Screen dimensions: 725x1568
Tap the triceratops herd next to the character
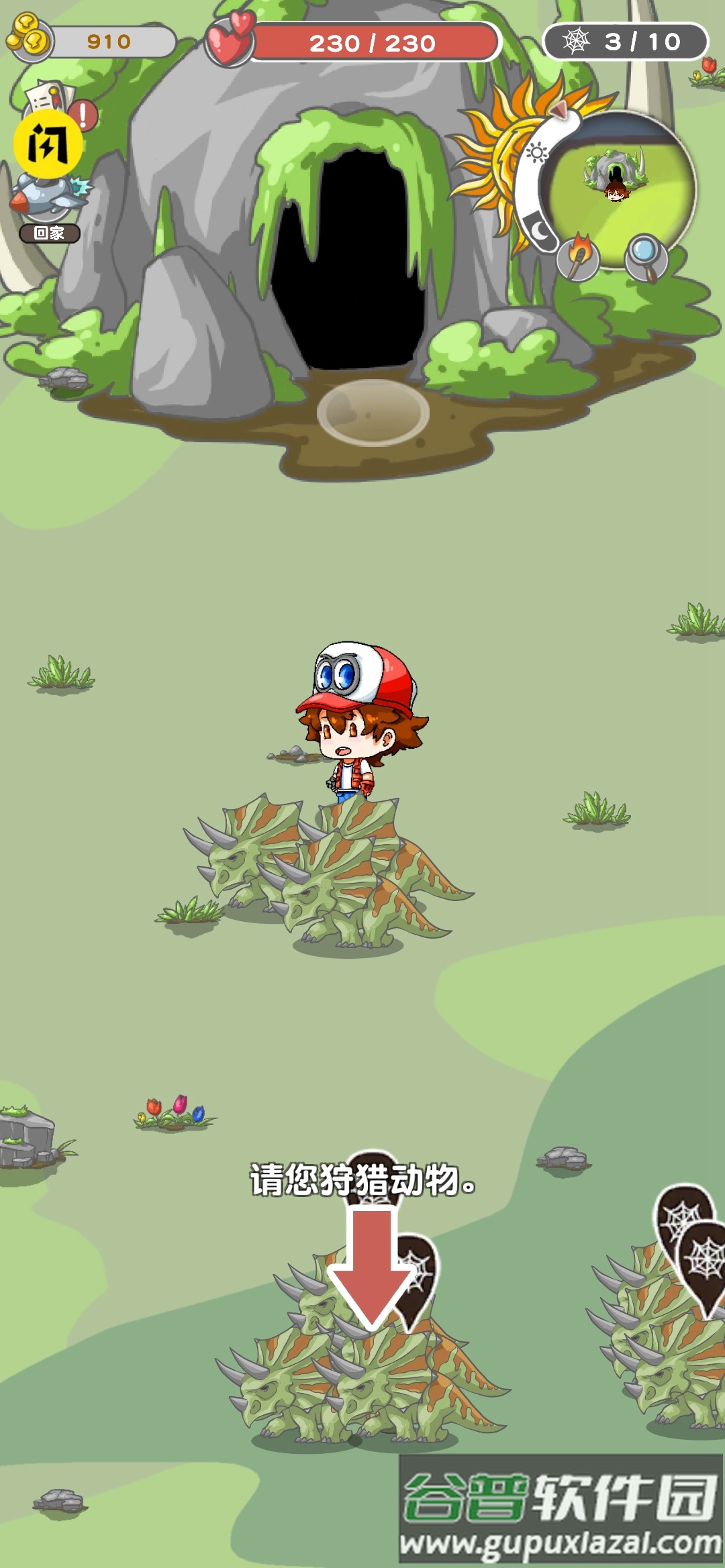329,872
